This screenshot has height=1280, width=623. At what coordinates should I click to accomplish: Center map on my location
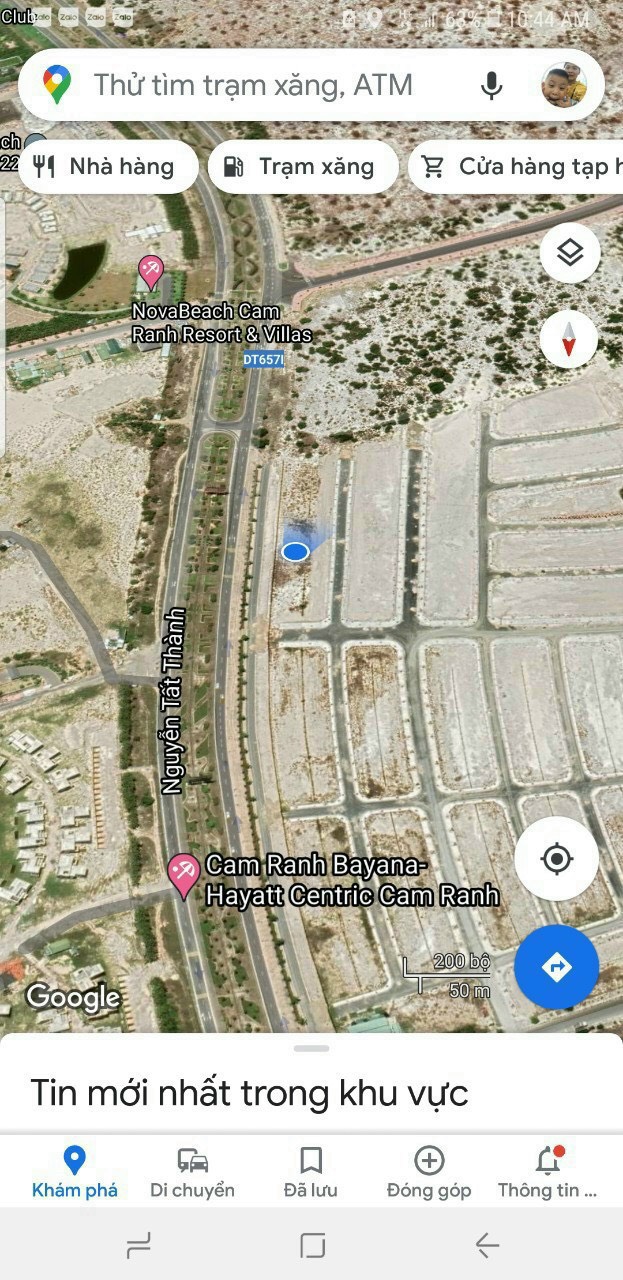[556, 859]
